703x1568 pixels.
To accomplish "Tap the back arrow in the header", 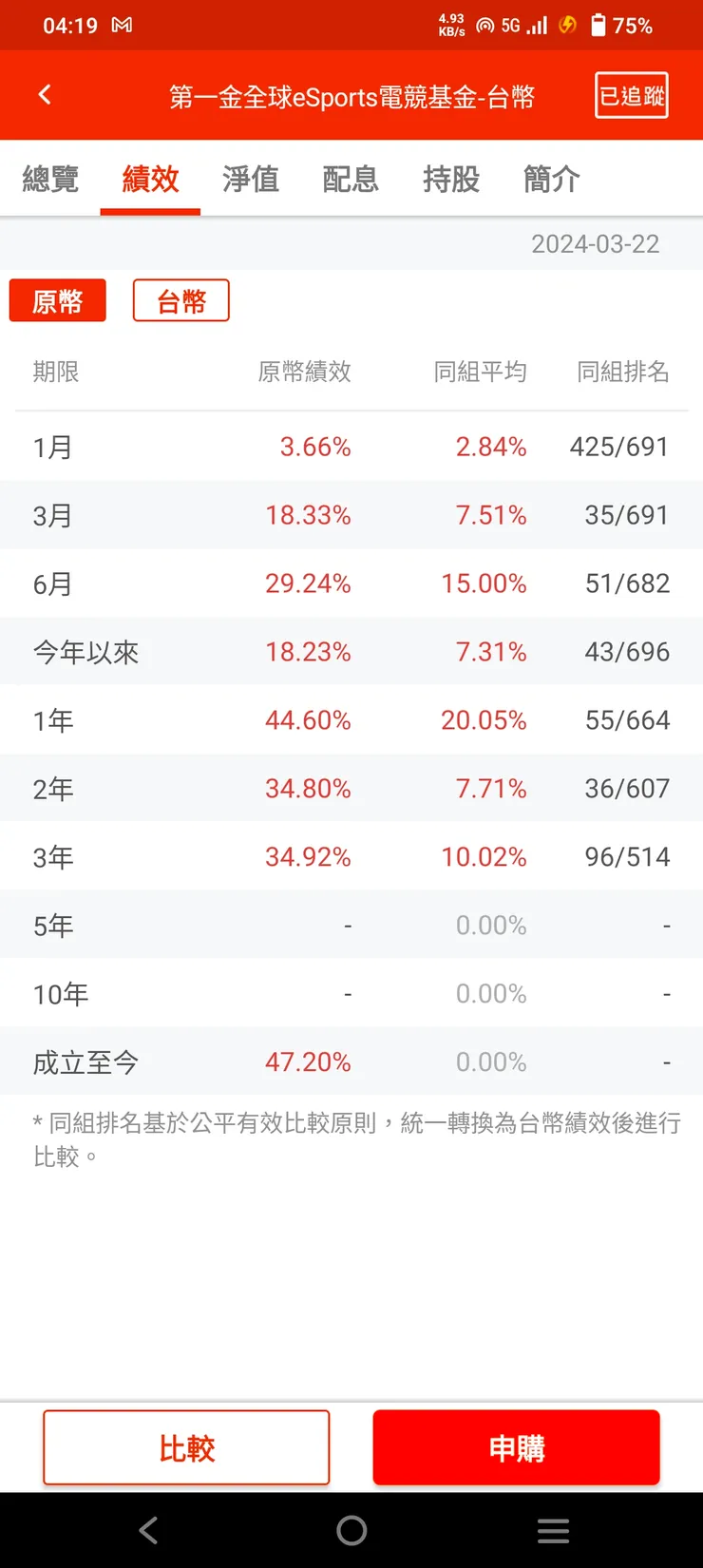I will click(44, 95).
